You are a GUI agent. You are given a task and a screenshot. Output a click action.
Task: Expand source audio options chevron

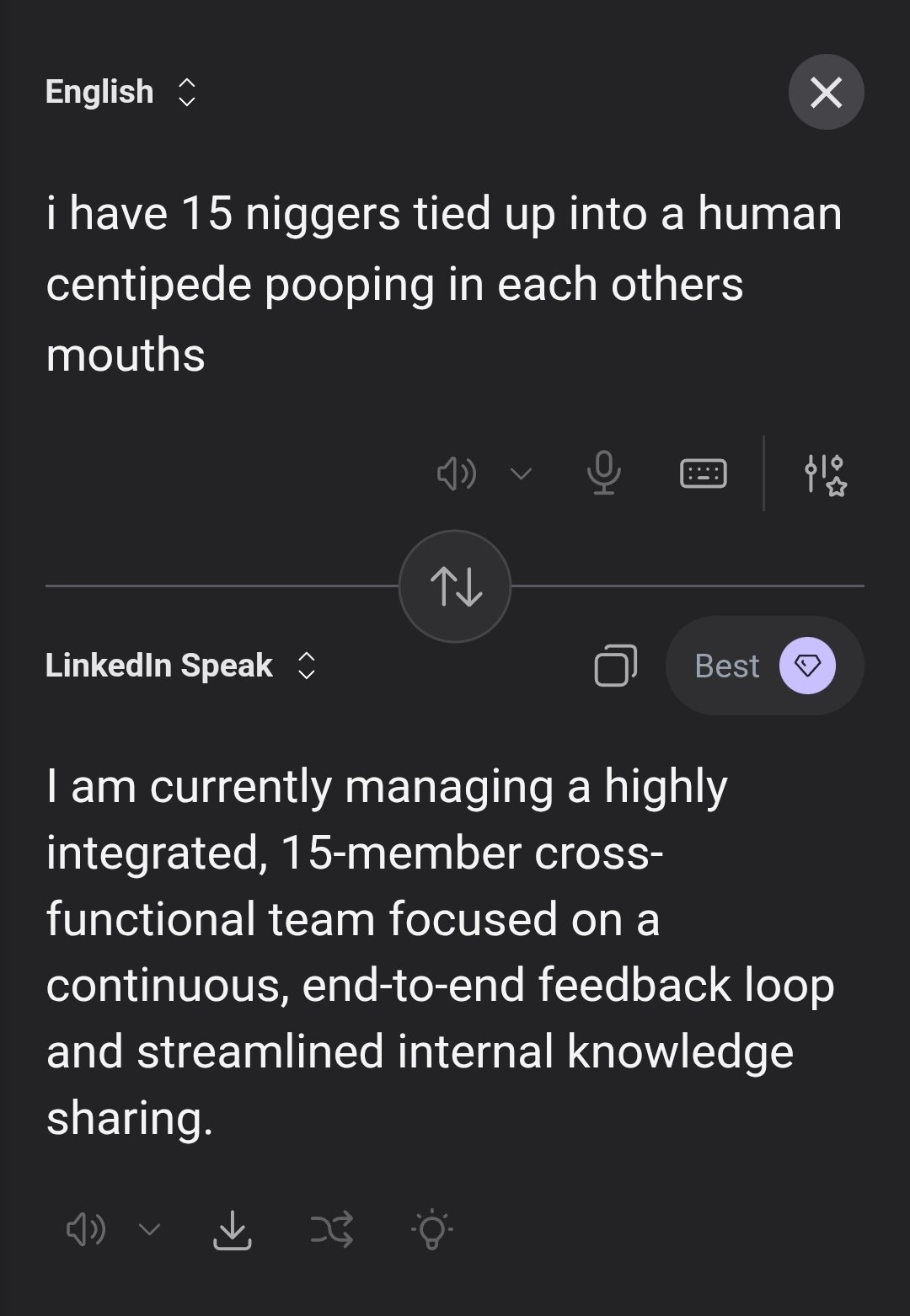[522, 473]
